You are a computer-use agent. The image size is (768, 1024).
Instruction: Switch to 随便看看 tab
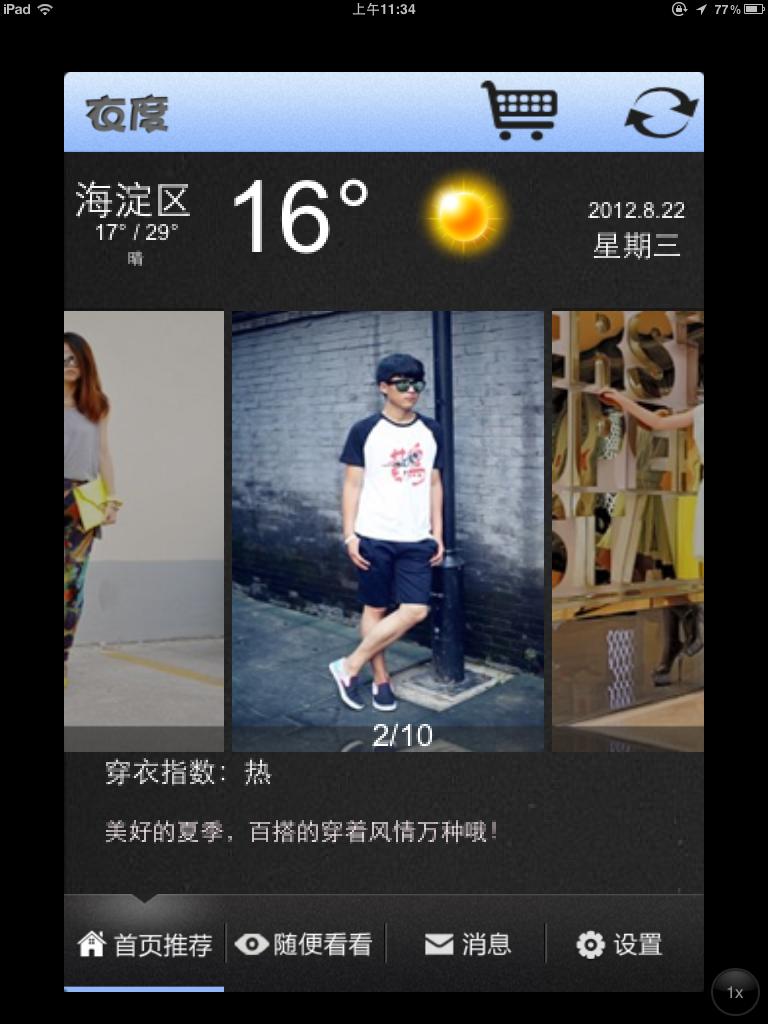[x=304, y=945]
